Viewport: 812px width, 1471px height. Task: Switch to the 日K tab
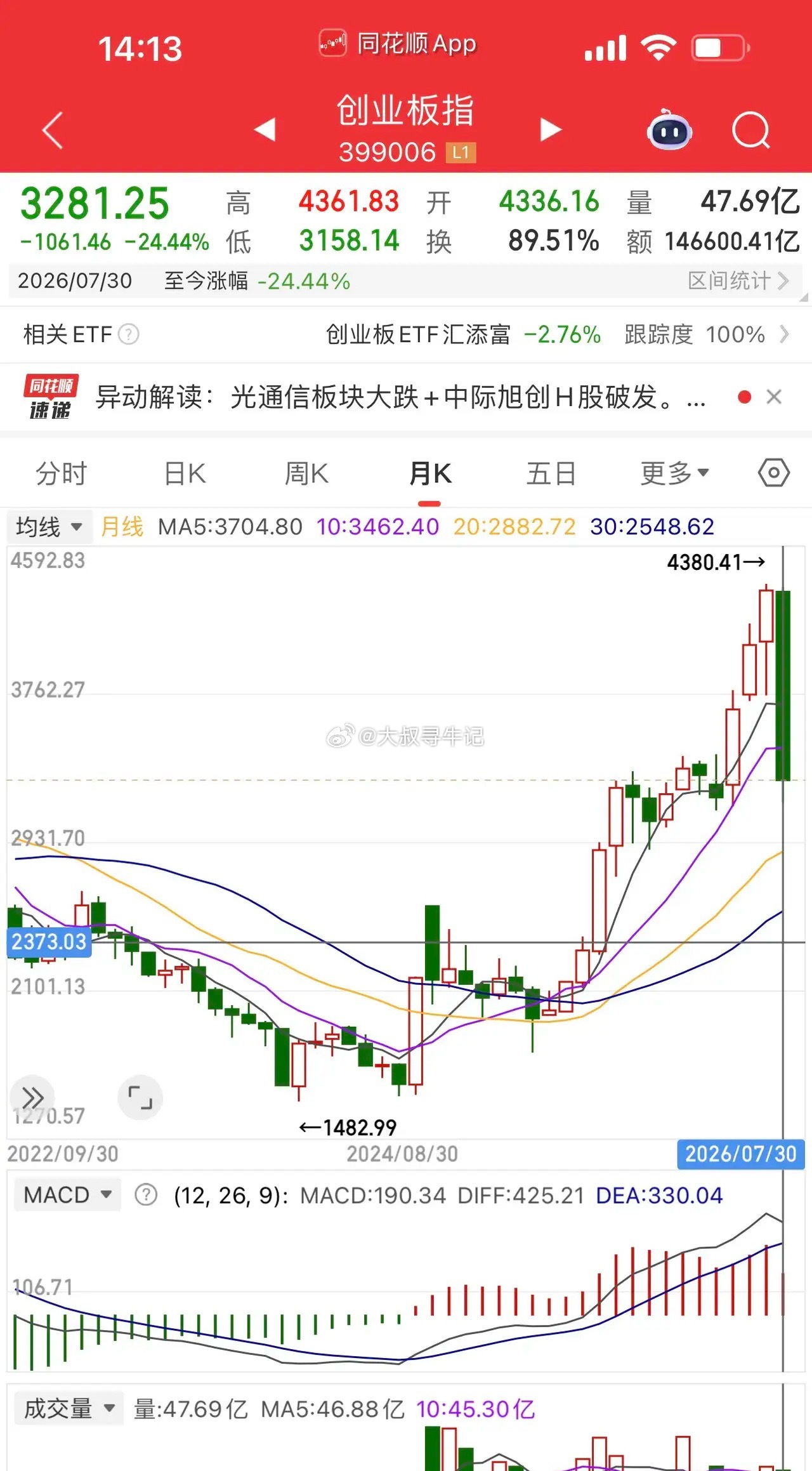[185, 473]
